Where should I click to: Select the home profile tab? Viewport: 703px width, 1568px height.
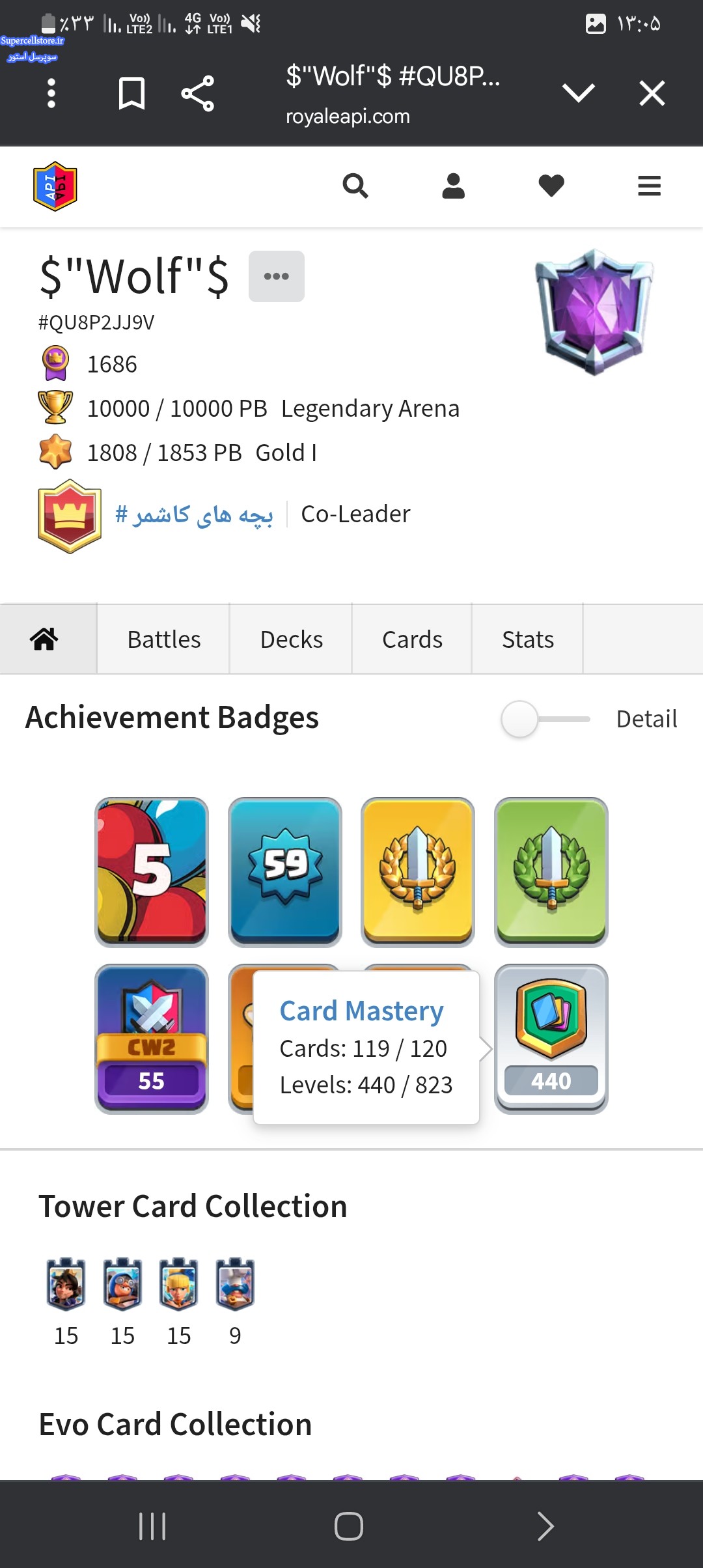pos(44,639)
